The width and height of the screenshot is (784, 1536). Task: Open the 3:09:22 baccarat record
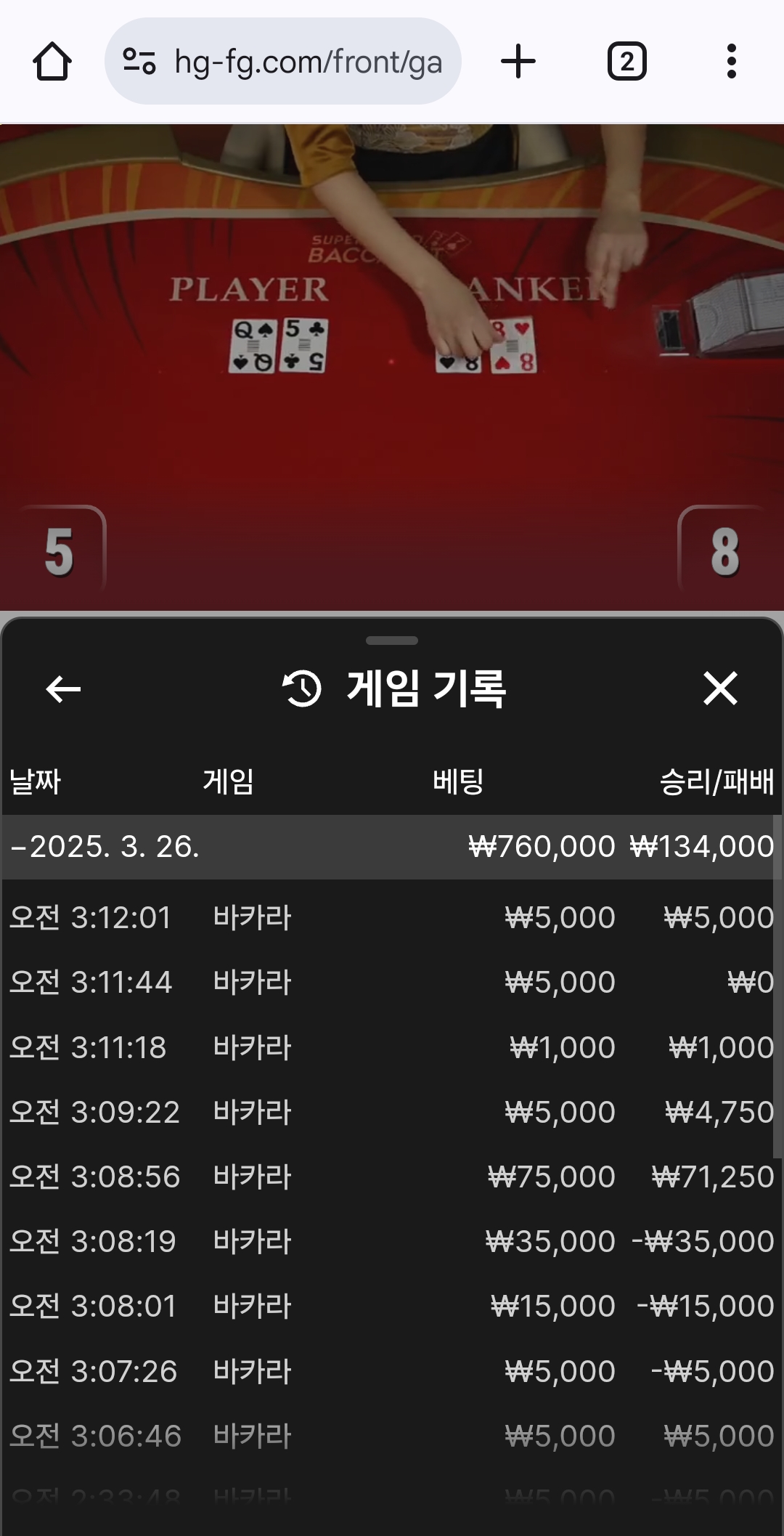[392, 1112]
